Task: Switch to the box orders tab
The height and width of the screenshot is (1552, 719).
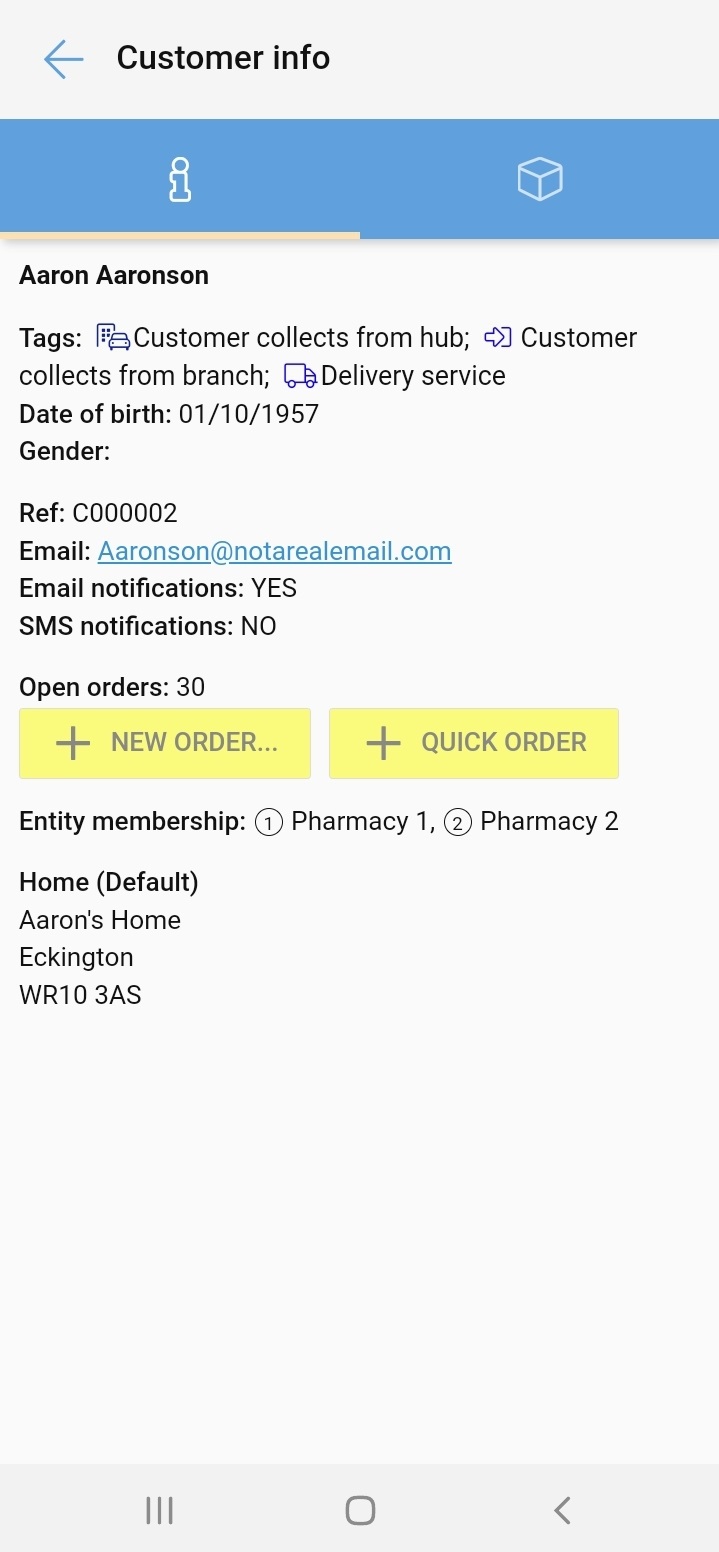Action: point(539,180)
